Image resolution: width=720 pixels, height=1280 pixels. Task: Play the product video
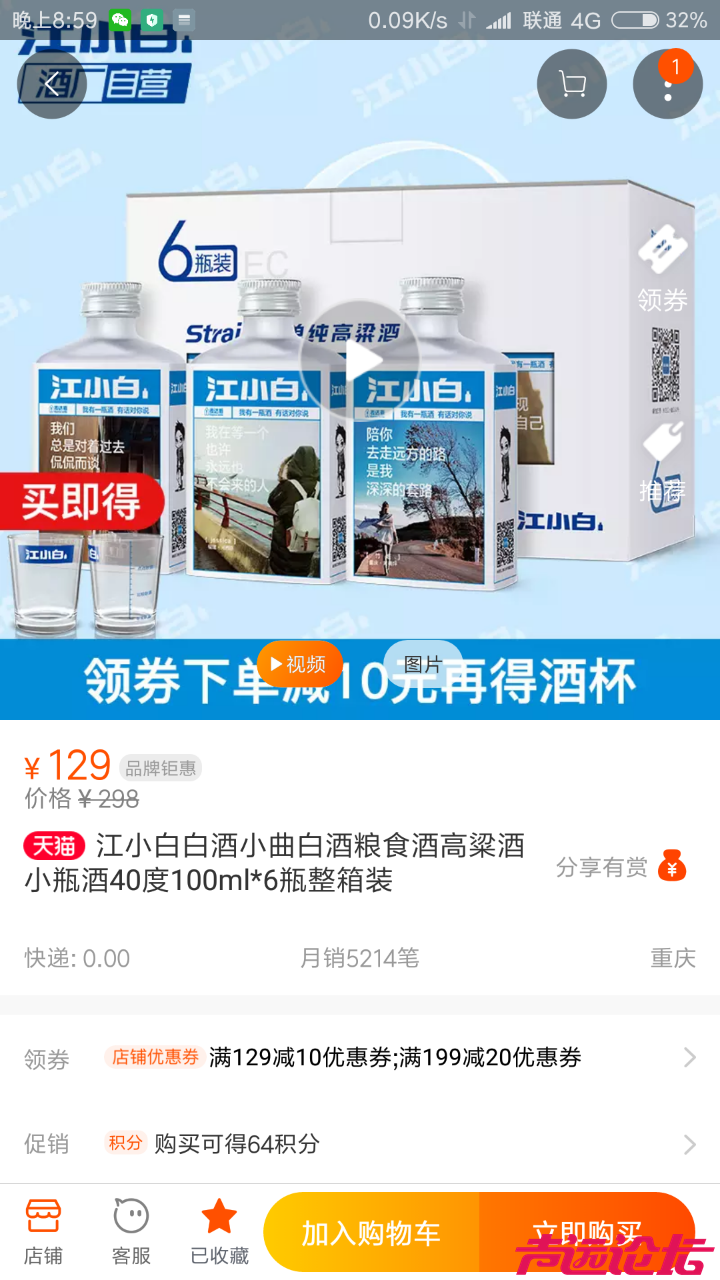click(x=360, y=361)
